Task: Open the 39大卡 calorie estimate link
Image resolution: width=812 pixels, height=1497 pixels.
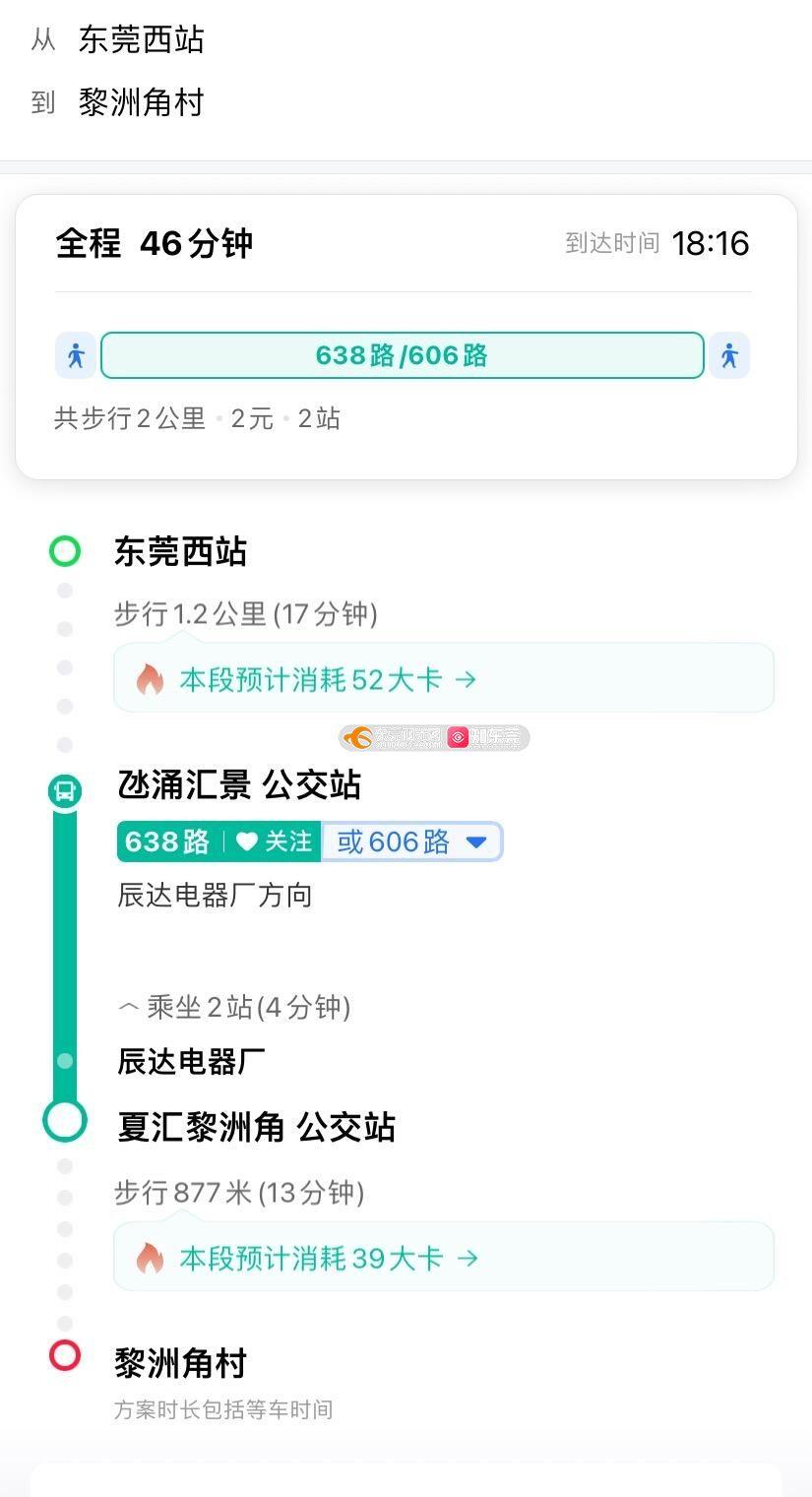Action: tap(444, 1257)
